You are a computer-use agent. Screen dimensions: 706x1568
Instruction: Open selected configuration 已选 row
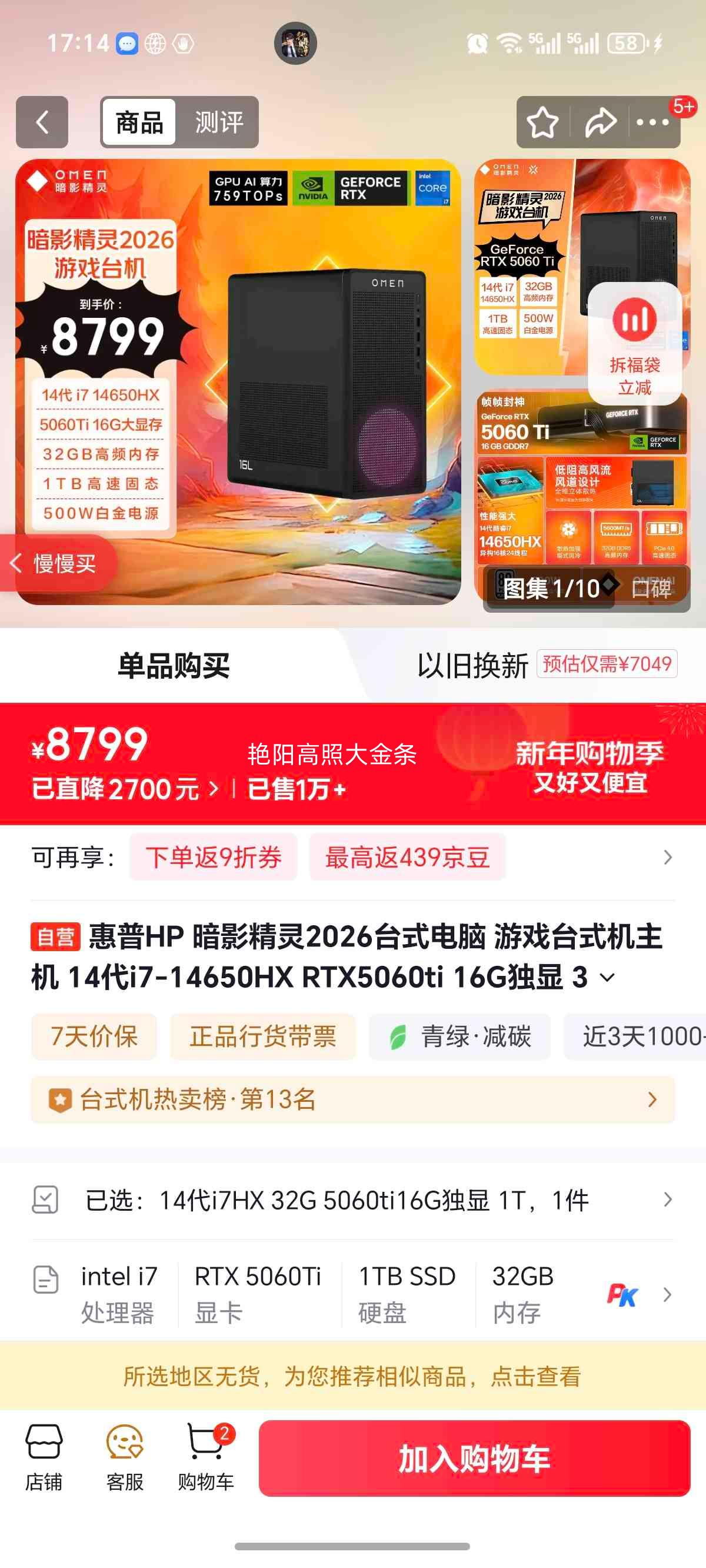353,1200
